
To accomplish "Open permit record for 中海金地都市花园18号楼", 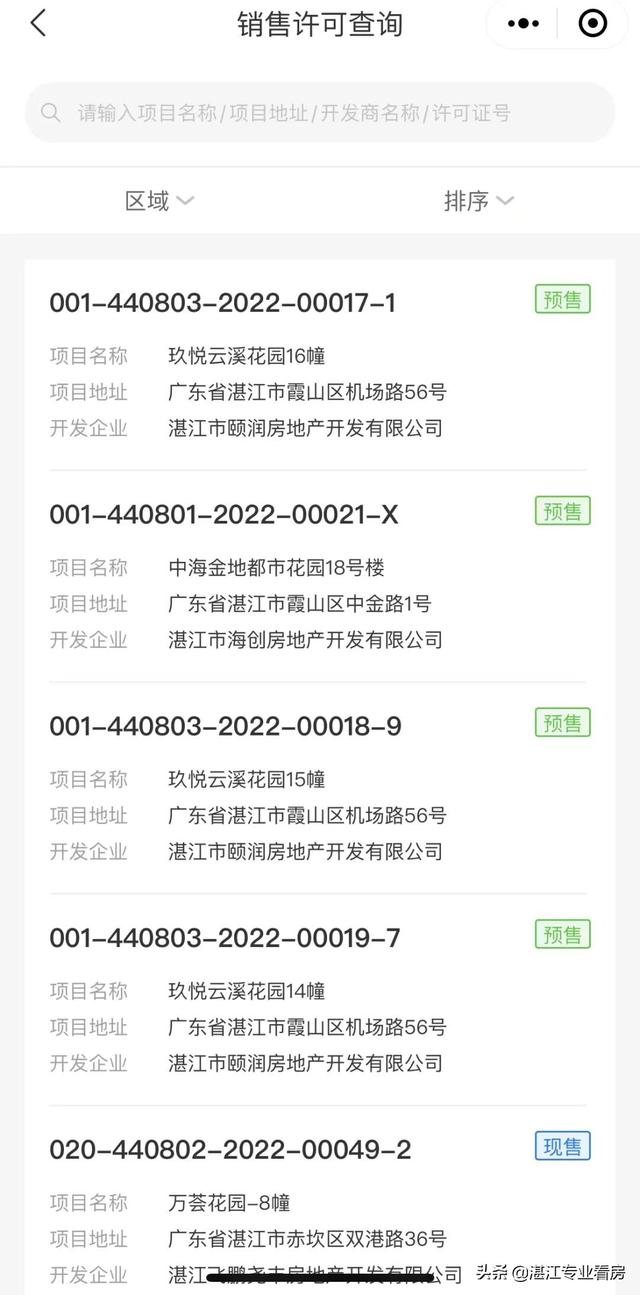I will click(320, 577).
